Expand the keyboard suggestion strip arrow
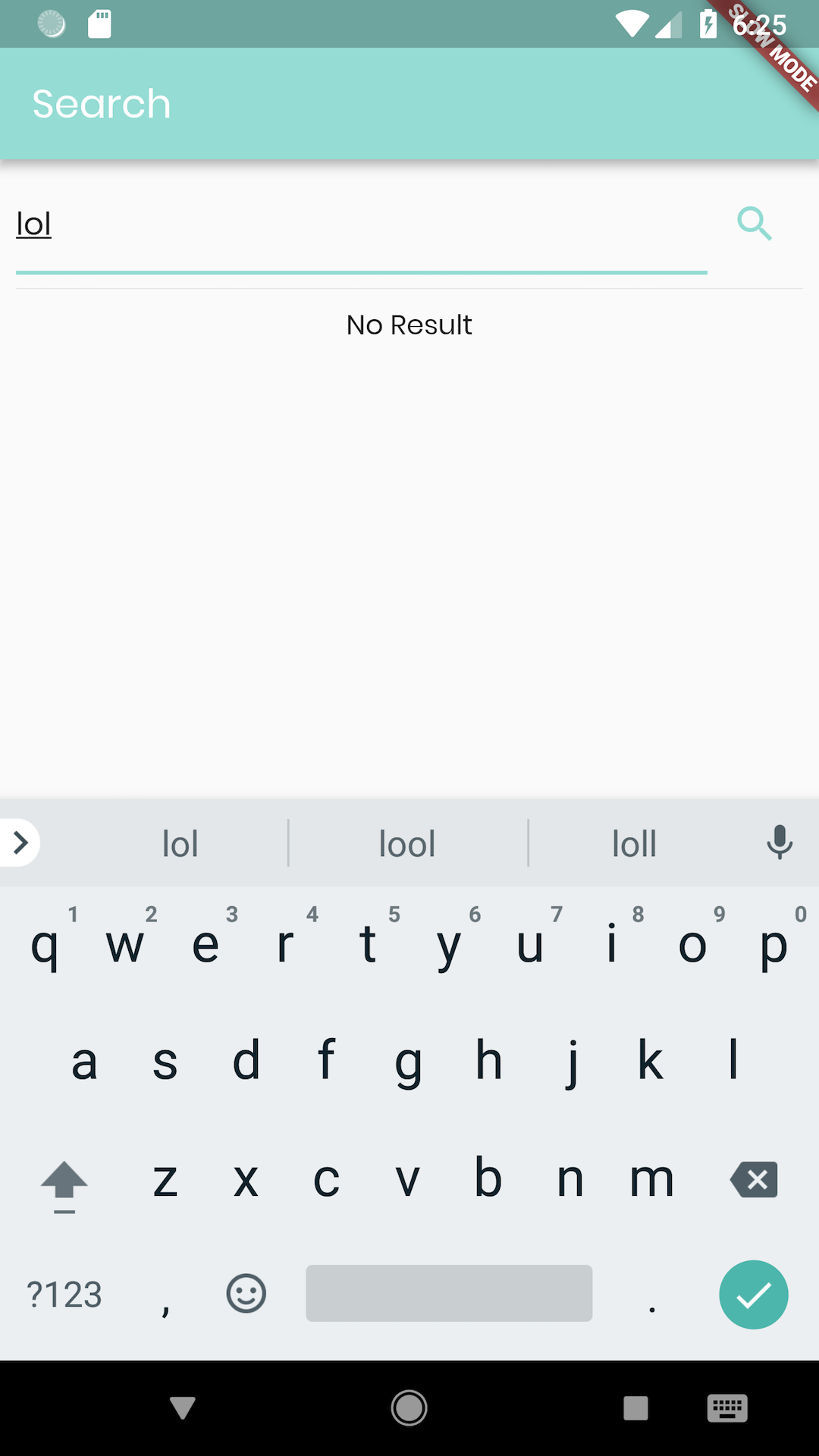Viewport: 819px width, 1456px height. (x=19, y=843)
